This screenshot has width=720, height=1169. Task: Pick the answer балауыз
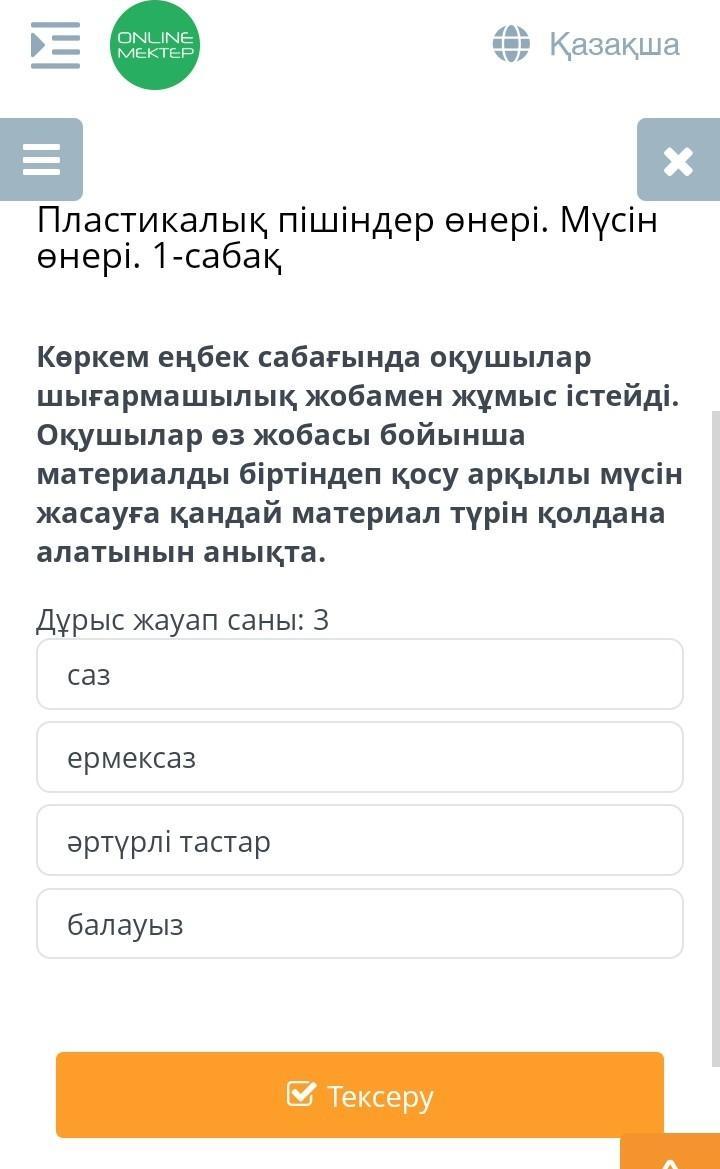tap(360, 924)
